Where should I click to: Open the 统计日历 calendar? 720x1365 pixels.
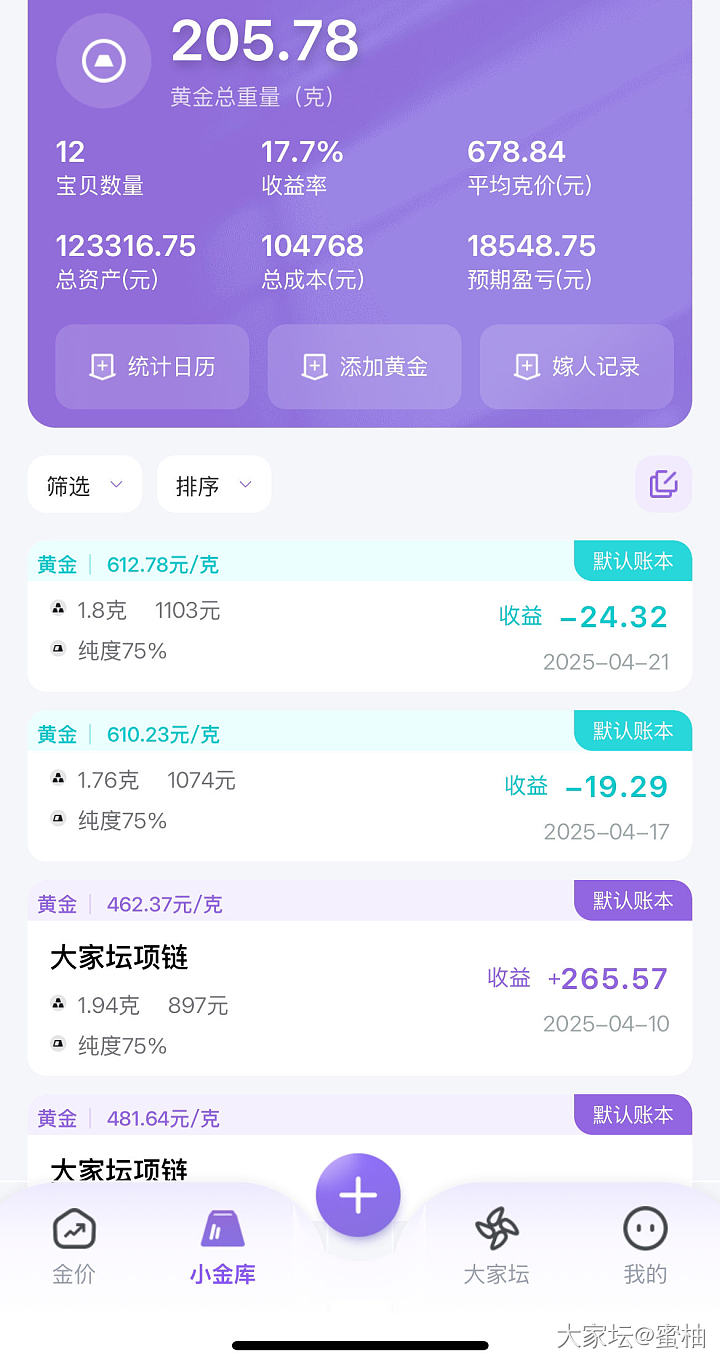(x=152, y=367)
